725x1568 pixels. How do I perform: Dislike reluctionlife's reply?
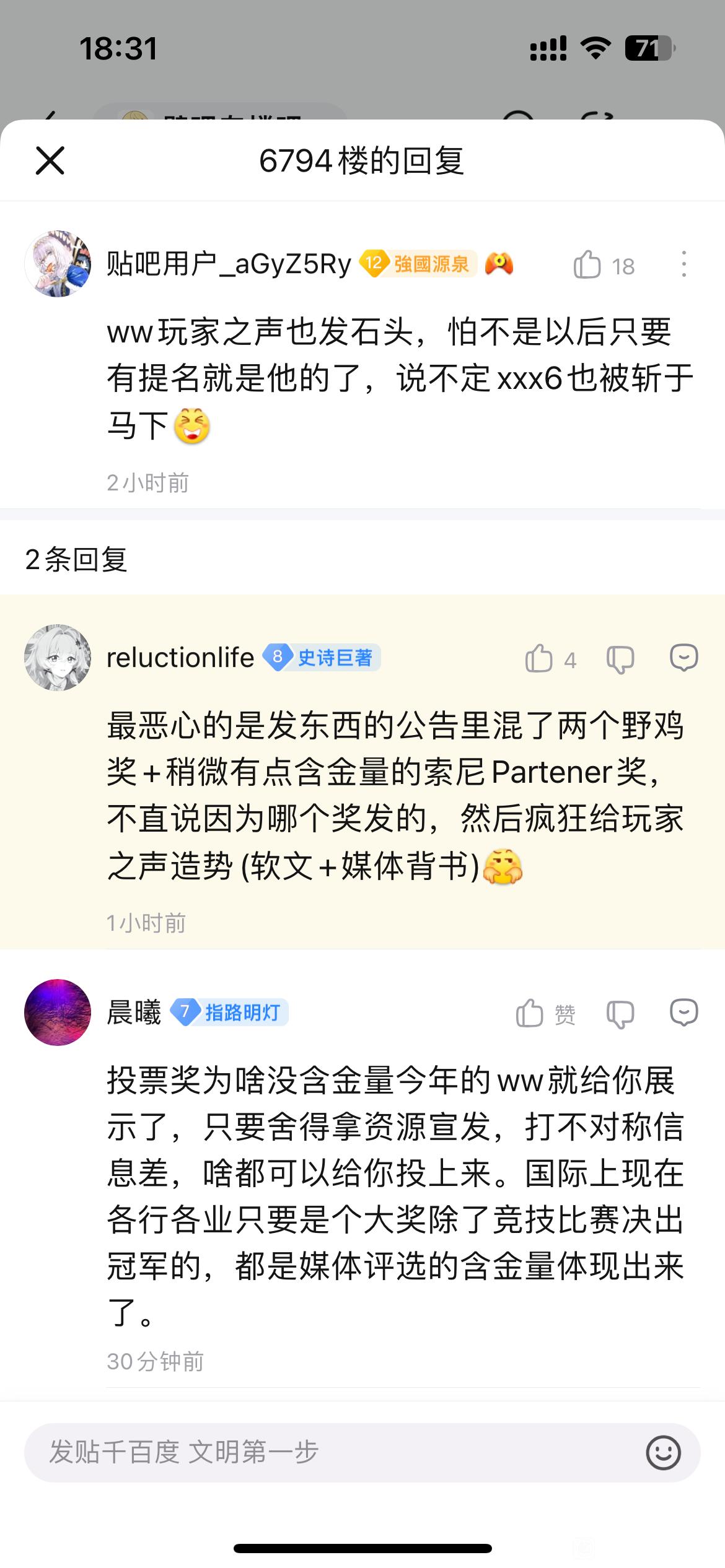(x=620, y=659)
